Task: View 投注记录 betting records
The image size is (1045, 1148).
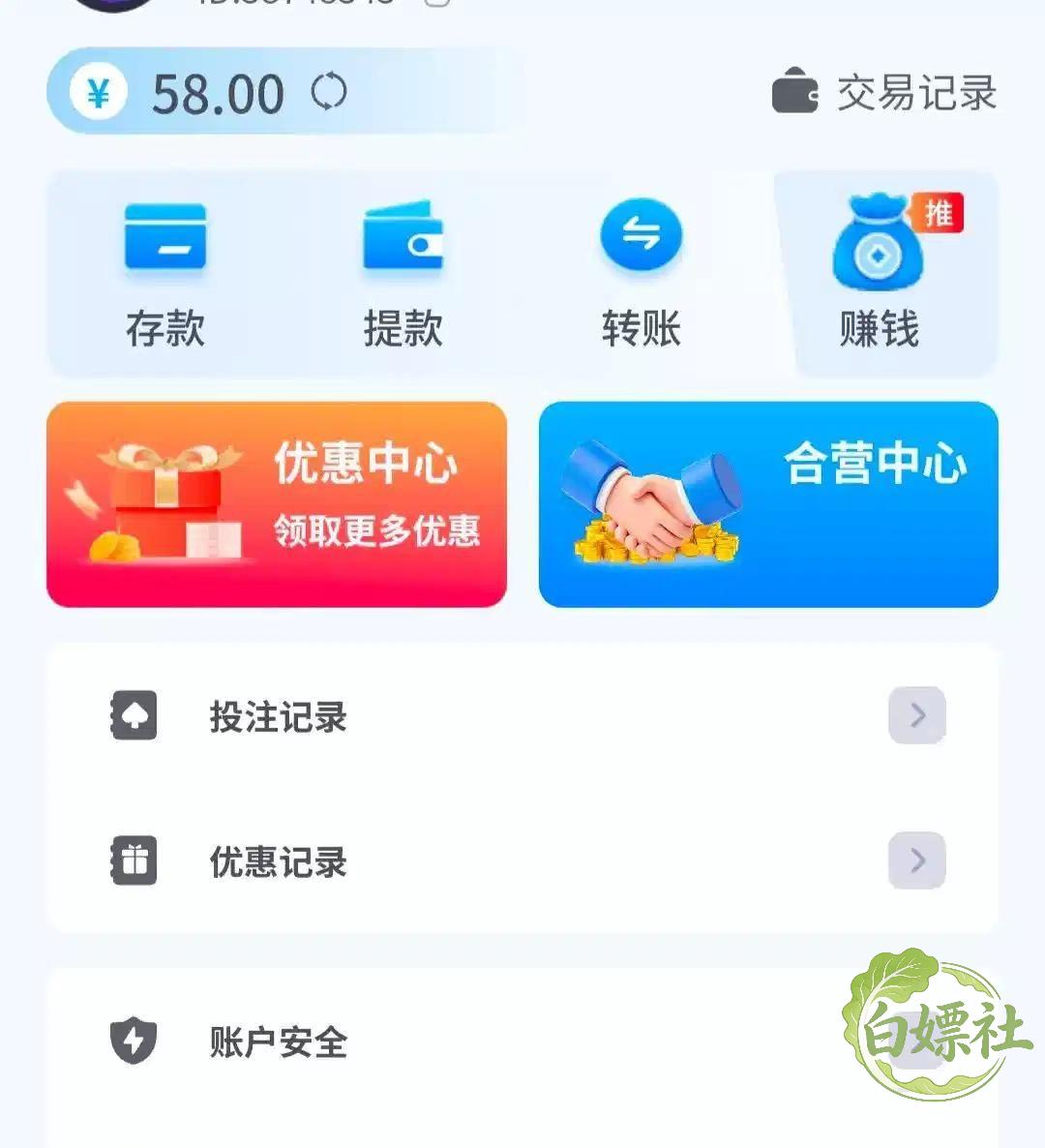Action: [522, 716]
